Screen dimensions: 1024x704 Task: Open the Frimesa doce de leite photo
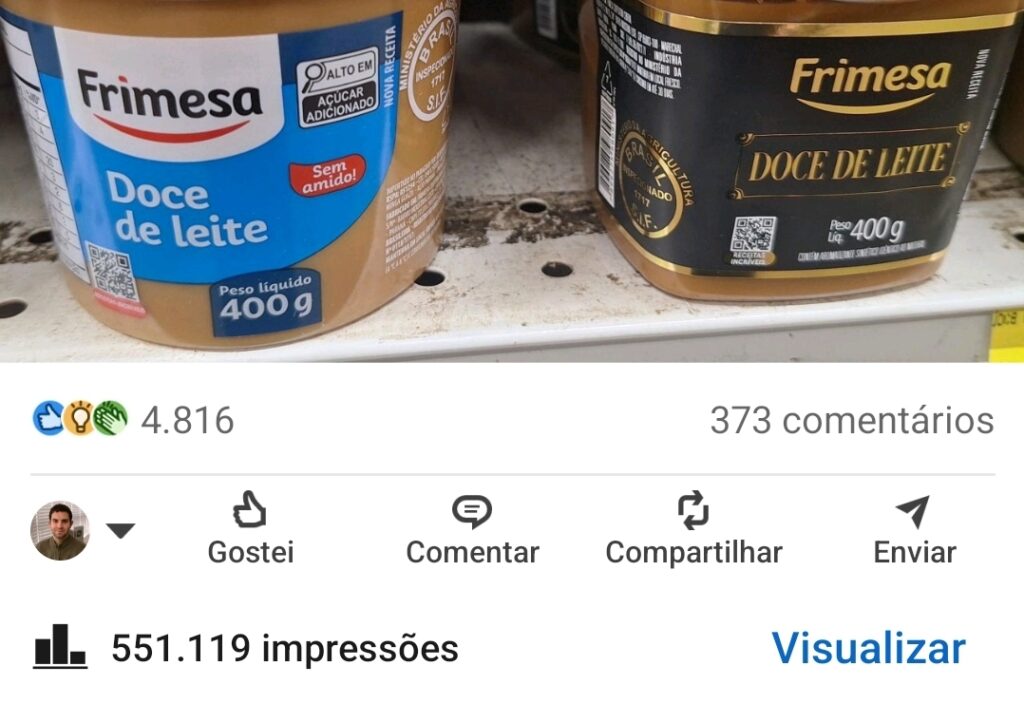coord(512,180)
